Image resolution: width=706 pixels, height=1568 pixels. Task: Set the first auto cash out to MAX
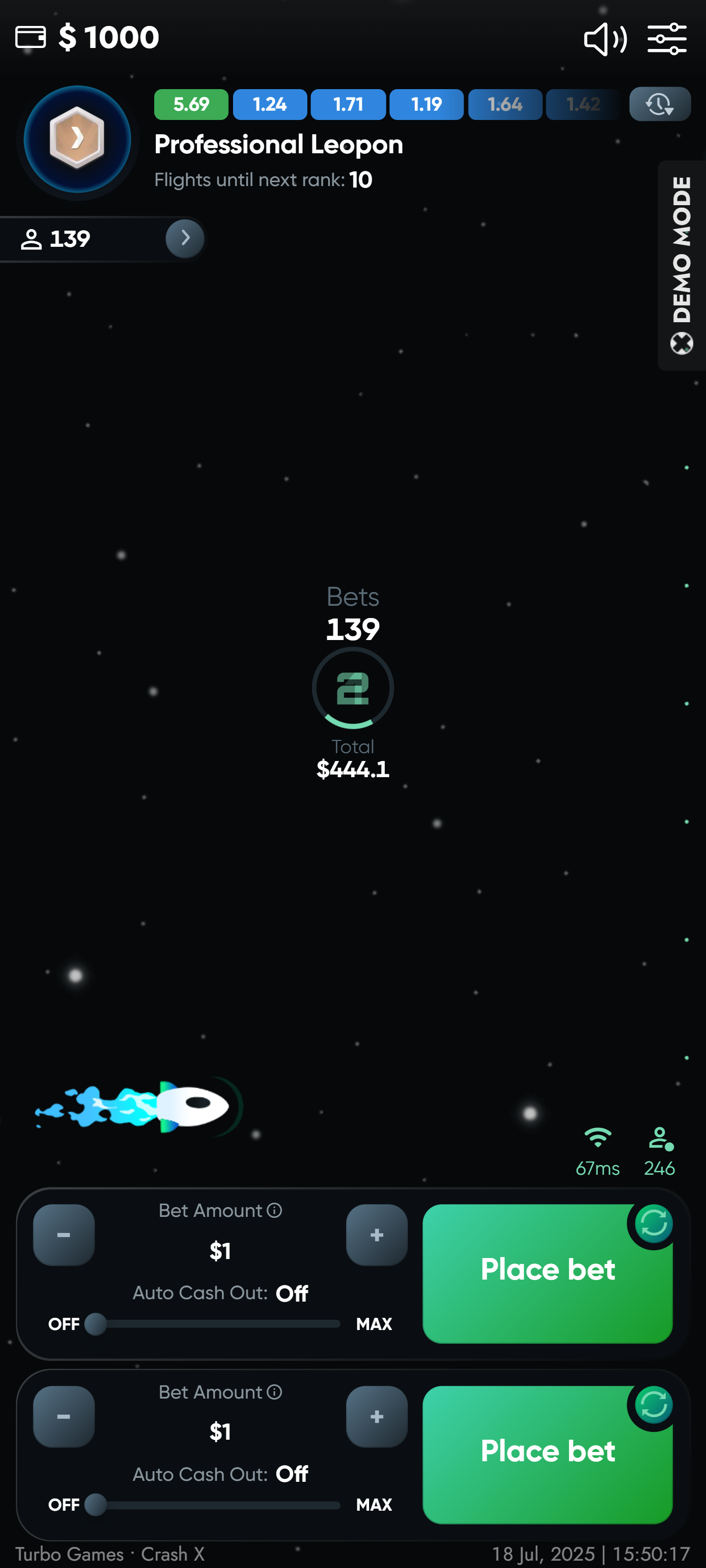coord(374,1324)
